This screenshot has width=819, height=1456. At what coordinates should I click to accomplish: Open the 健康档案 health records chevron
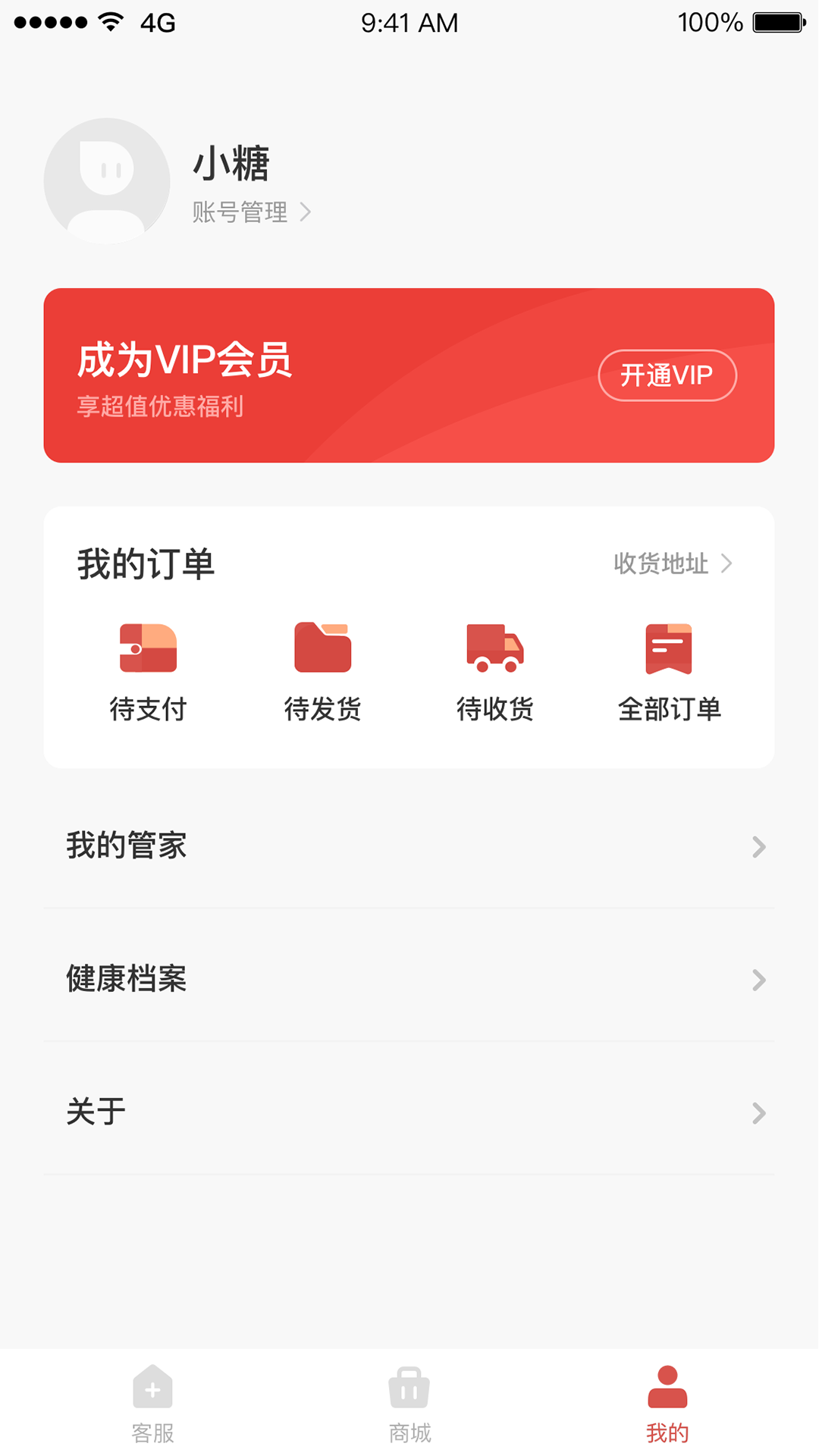(x=759, y=980)
